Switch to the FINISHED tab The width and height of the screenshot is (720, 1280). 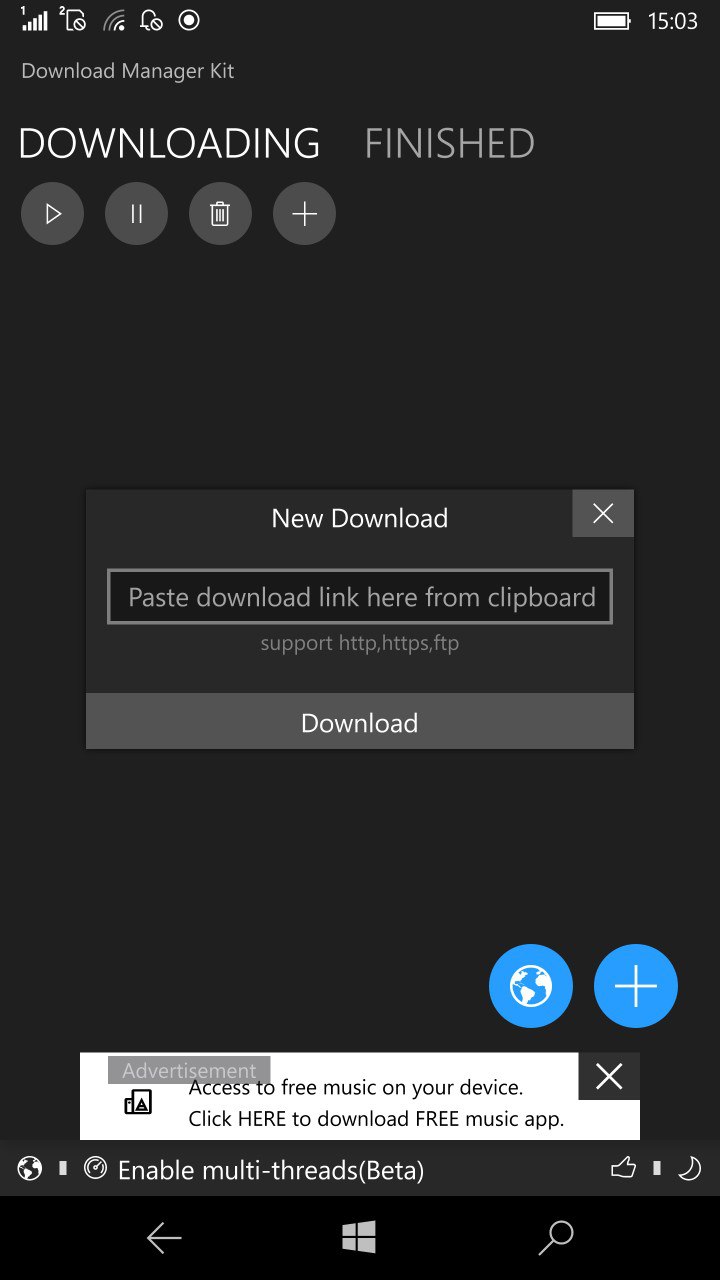pos(449,144)
